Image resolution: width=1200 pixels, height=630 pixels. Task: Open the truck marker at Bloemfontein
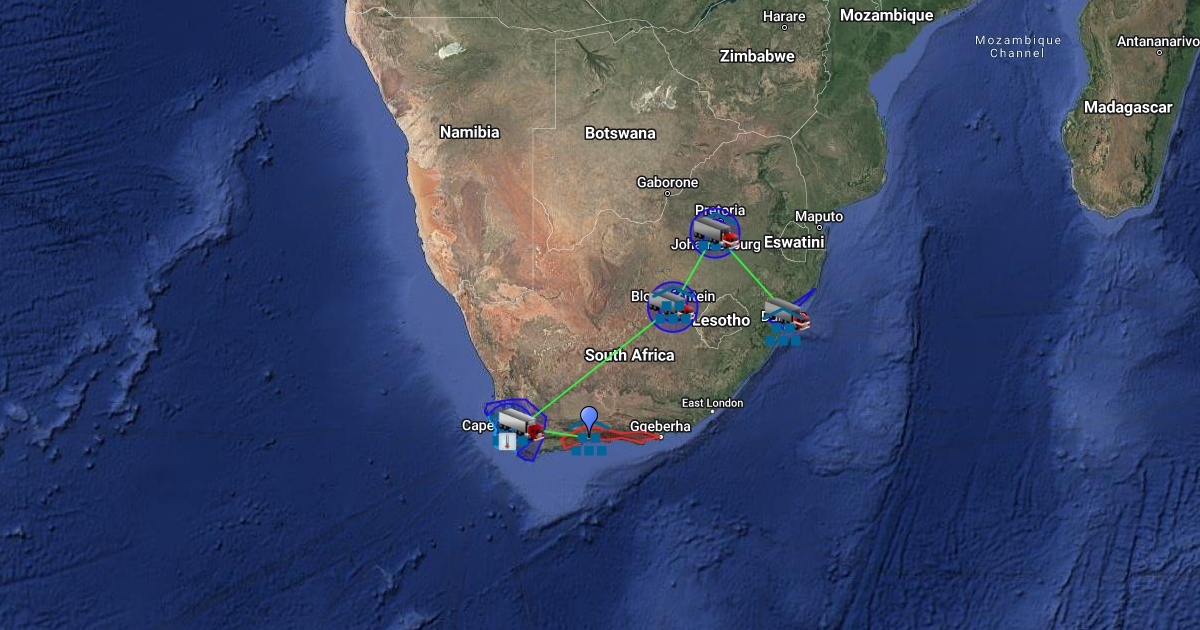click(x=672, y=300)
